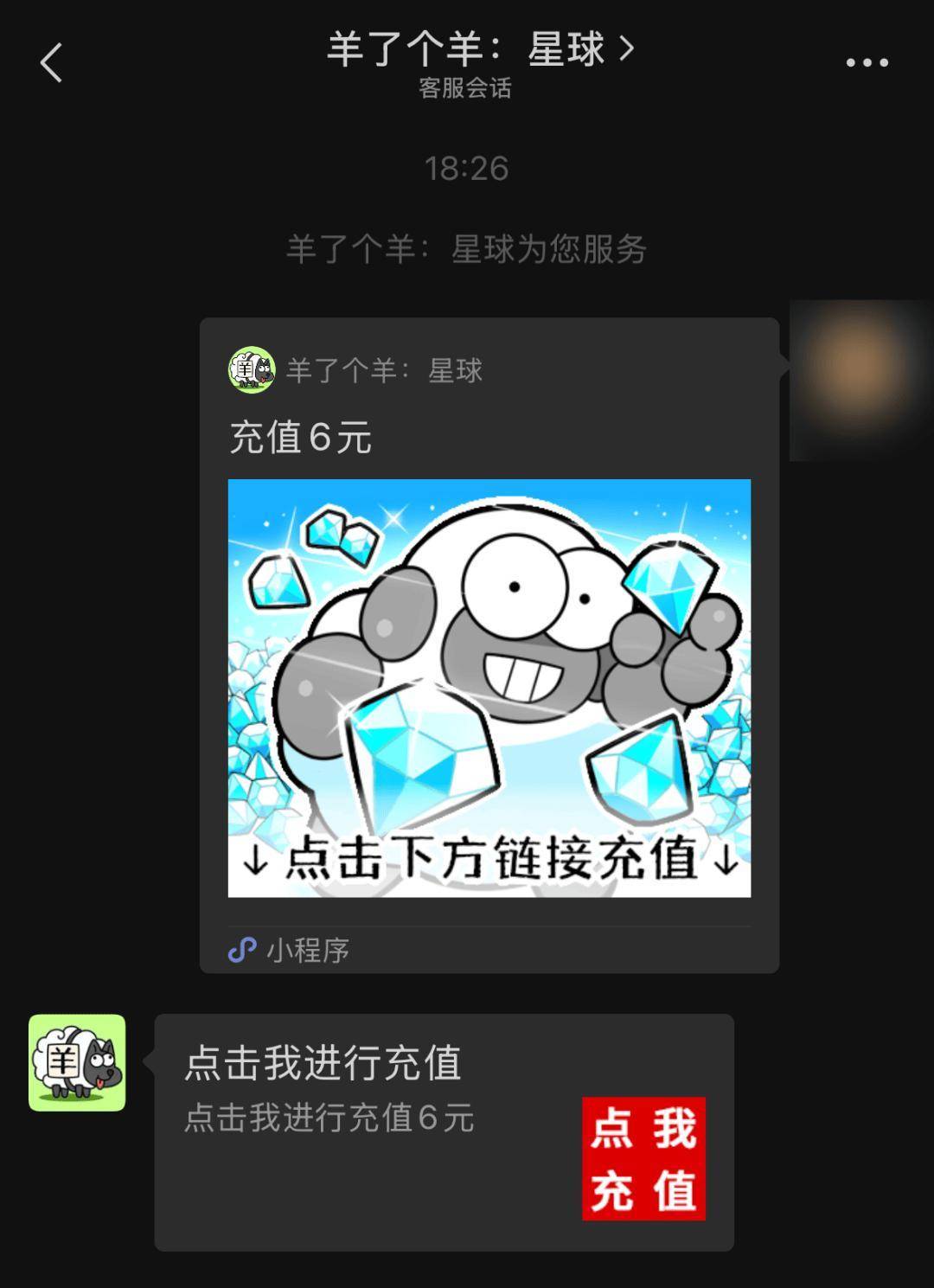Viewport: 934px width, 1288px height.
Task: Tap the 点击我进行充值6元 description text
Action: coord(327,1119)
